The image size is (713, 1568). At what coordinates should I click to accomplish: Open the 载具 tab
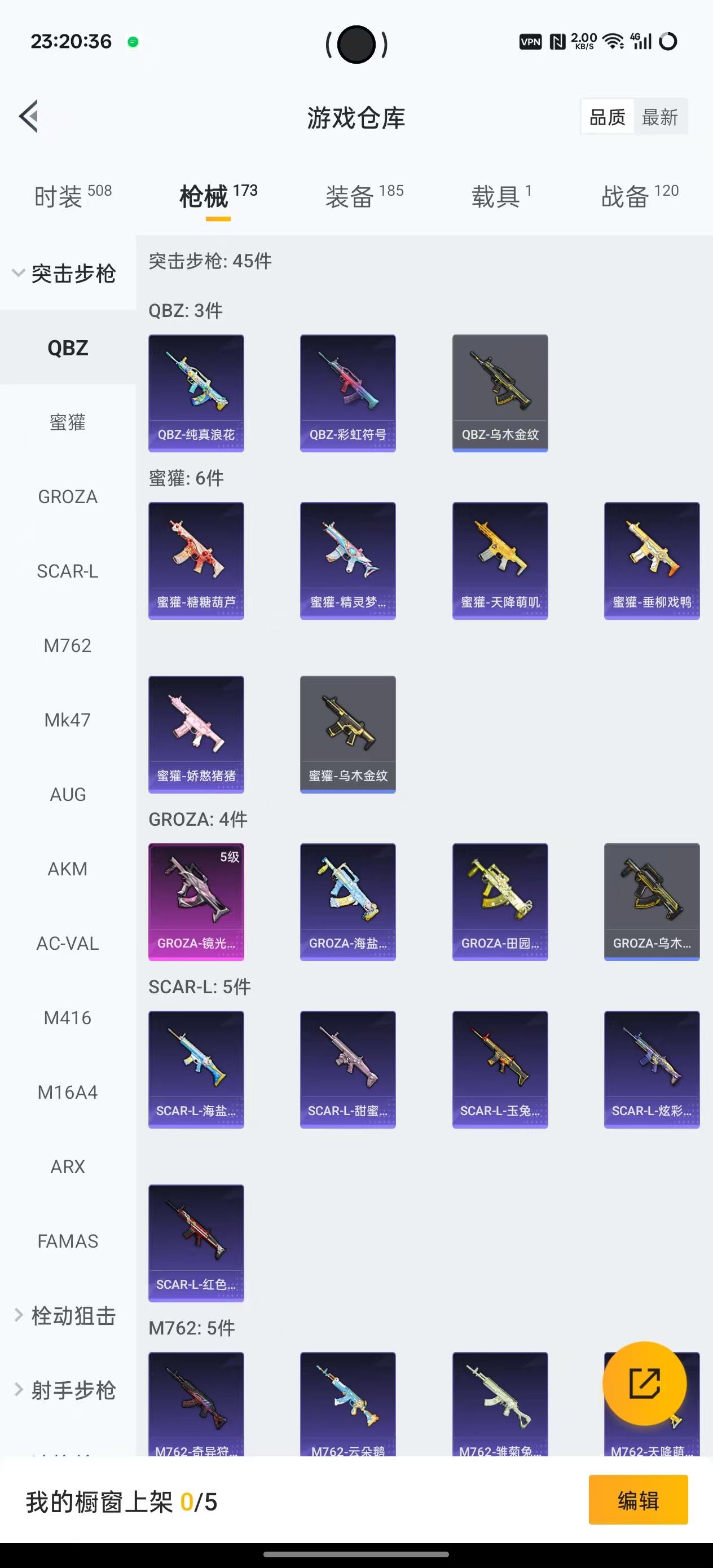(500, 197)
